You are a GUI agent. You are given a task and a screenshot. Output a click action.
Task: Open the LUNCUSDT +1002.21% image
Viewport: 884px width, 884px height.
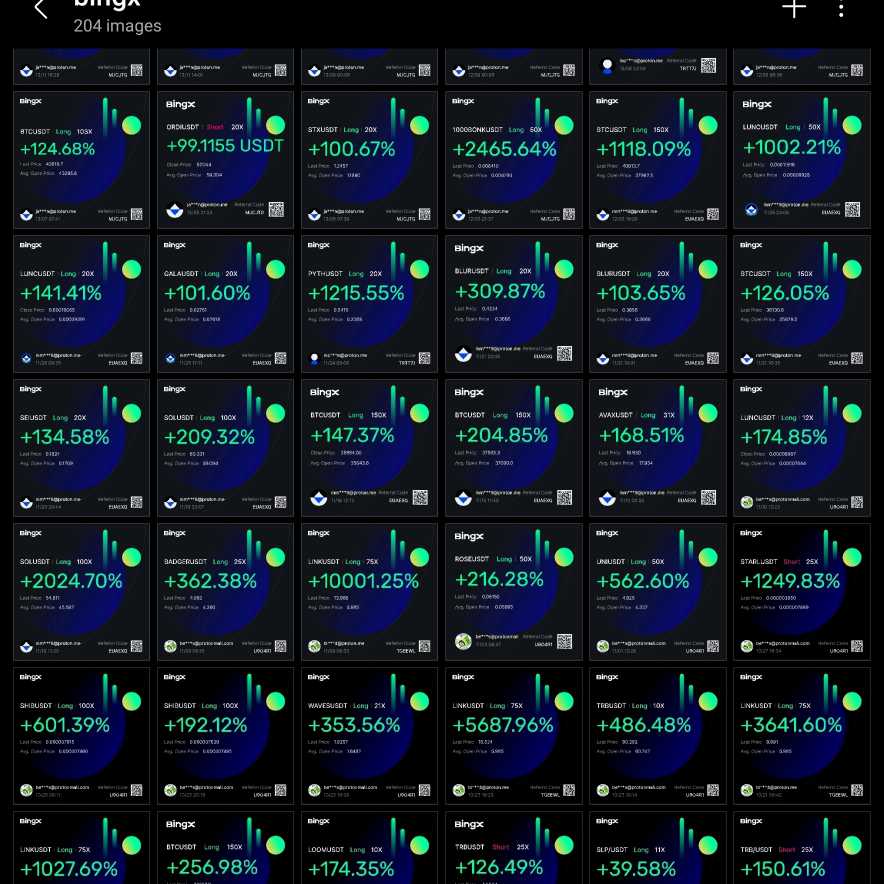click(801, 159)
